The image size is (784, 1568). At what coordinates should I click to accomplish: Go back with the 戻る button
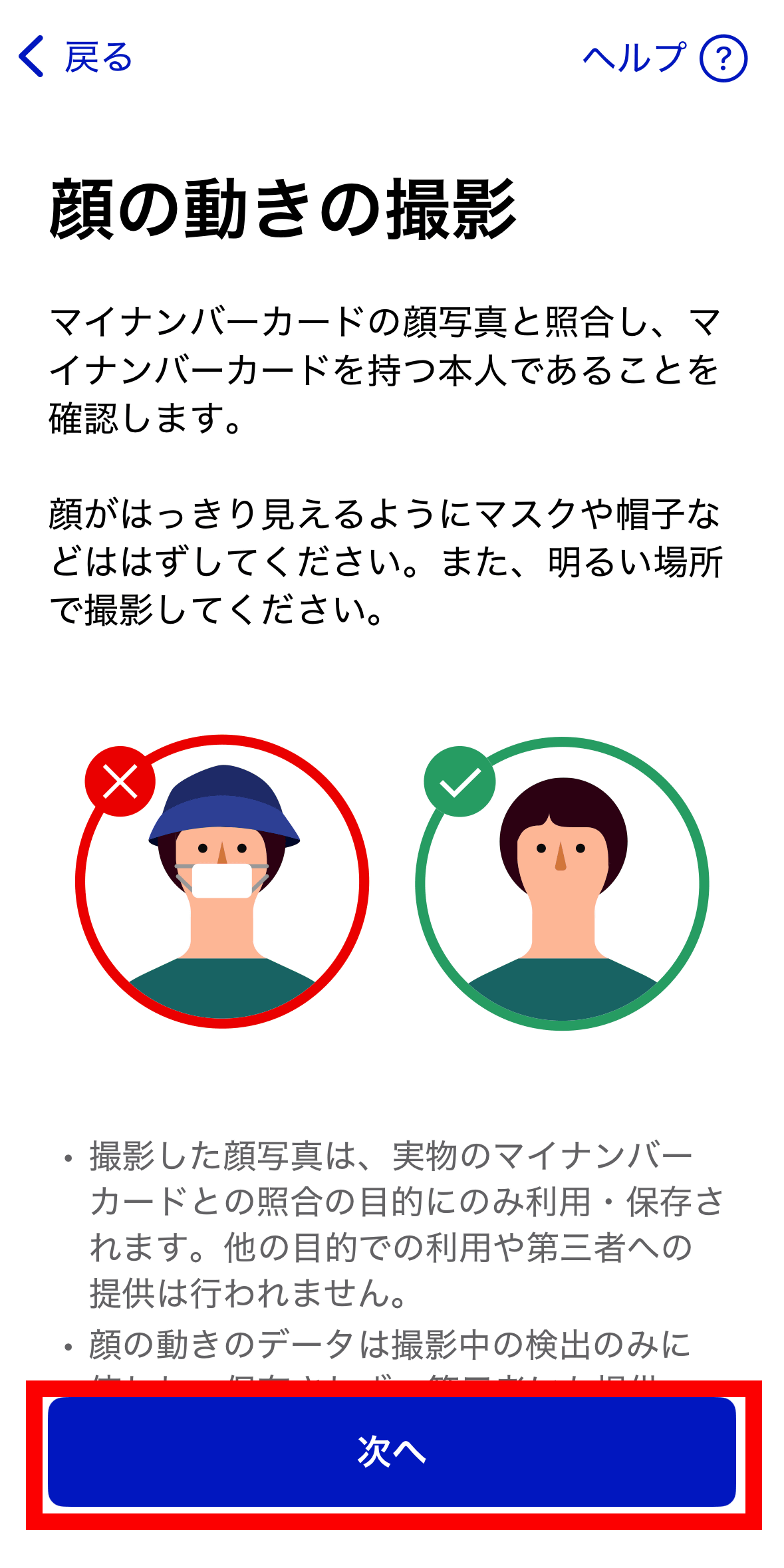tap(75, 57)
